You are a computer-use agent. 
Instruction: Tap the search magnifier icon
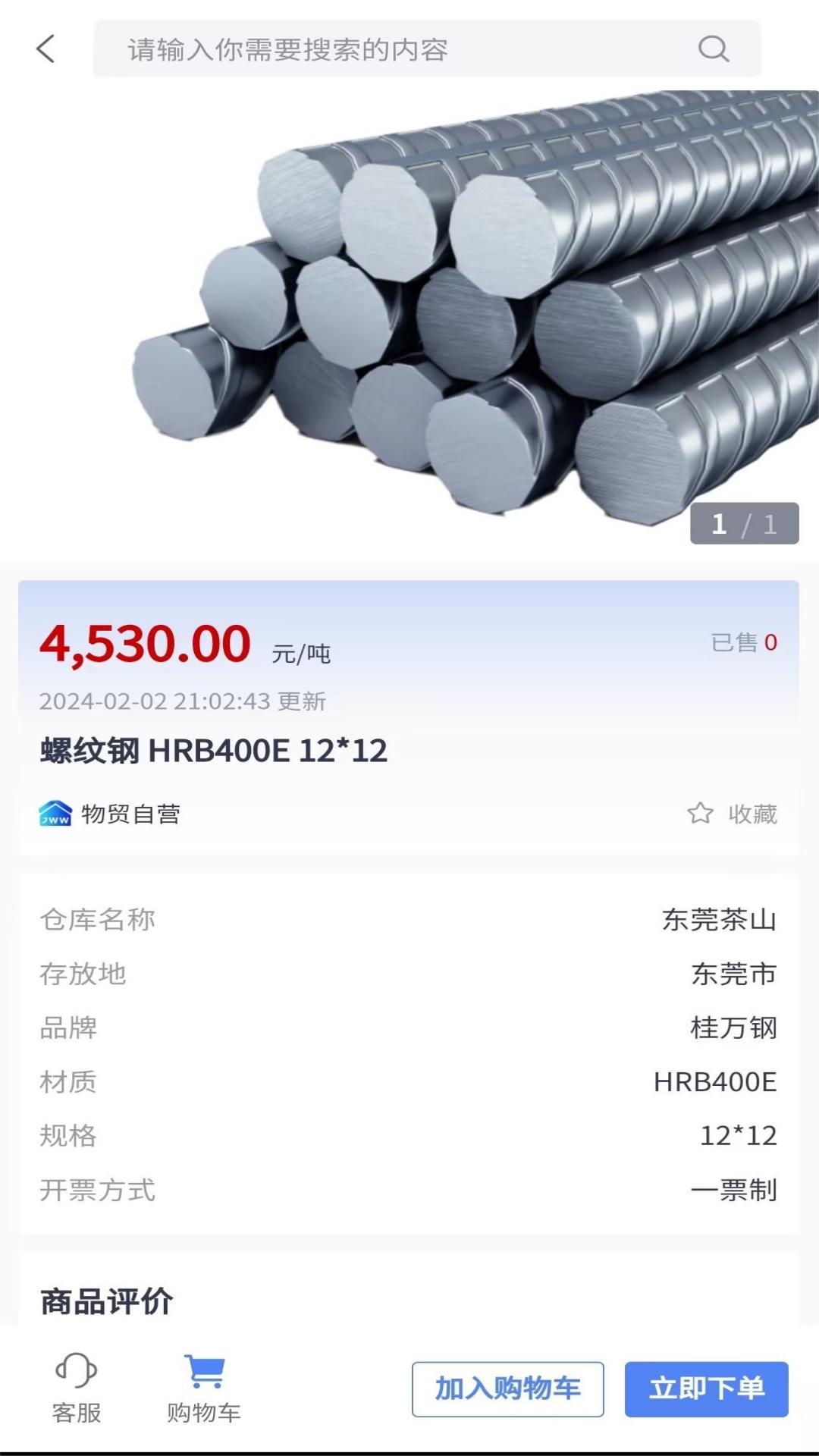[x=711, y=49]
